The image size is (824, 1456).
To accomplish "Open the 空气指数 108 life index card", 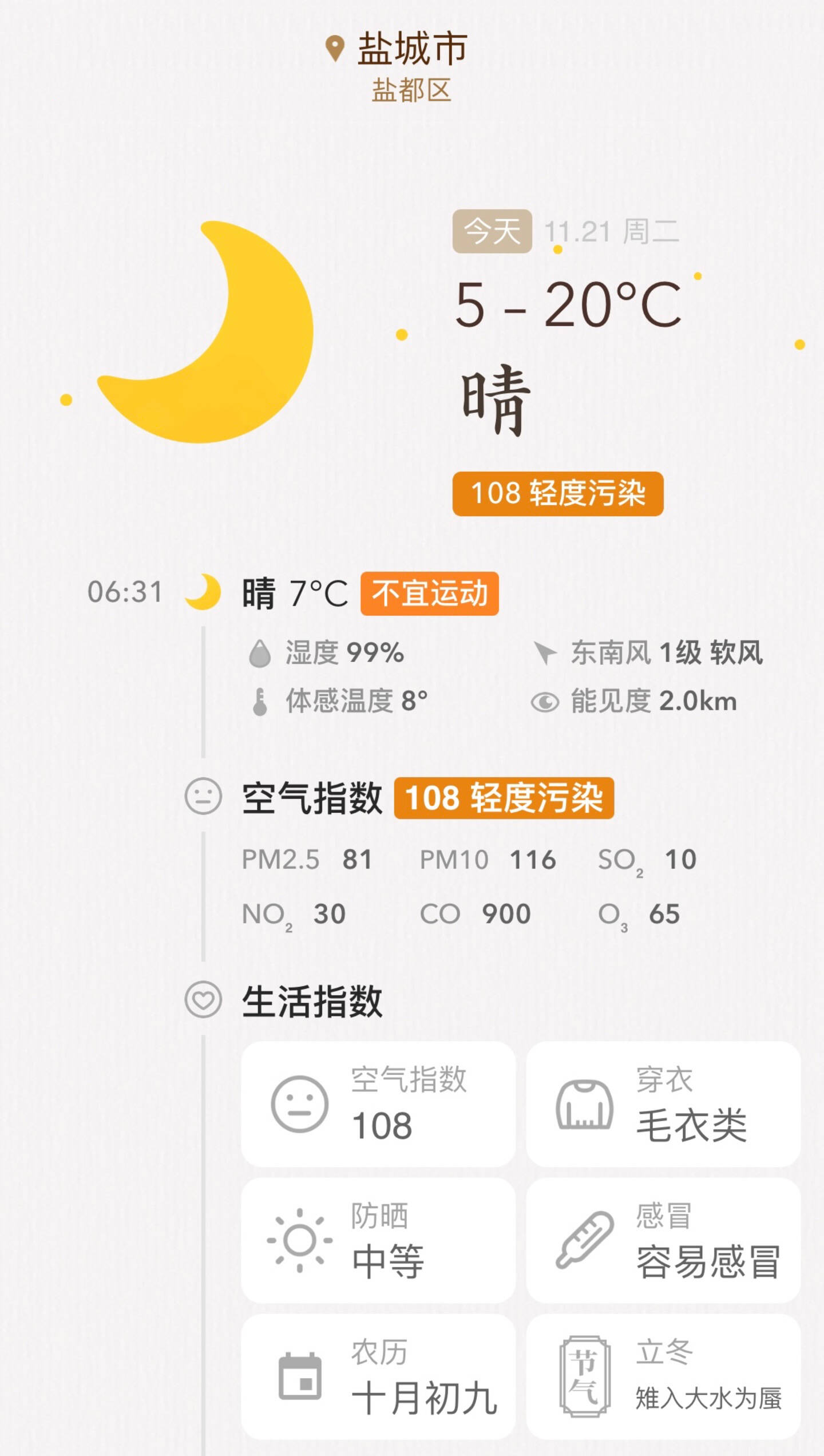I will point(378,1105).
